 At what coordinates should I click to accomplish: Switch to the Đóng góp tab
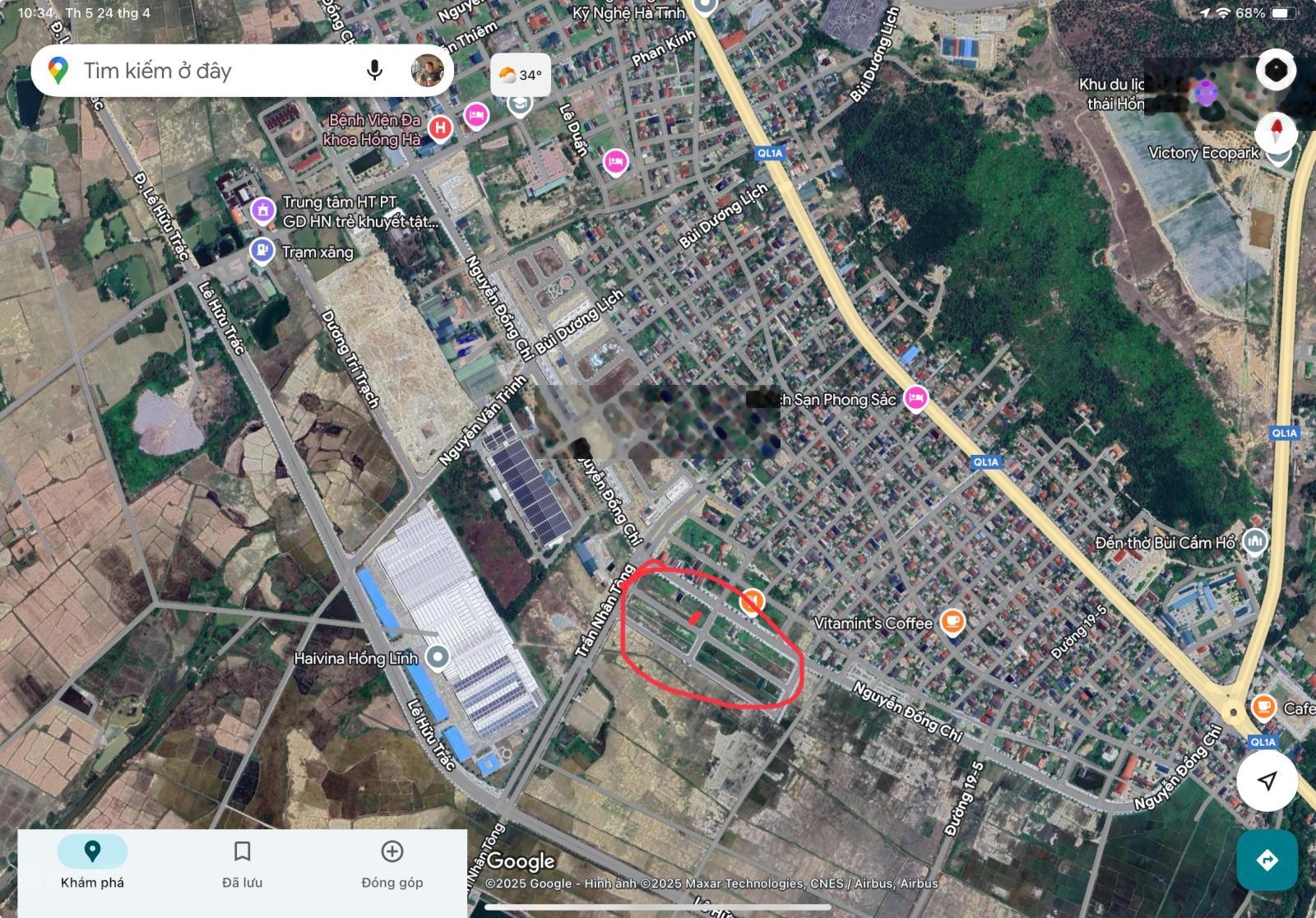coord(392,862)
